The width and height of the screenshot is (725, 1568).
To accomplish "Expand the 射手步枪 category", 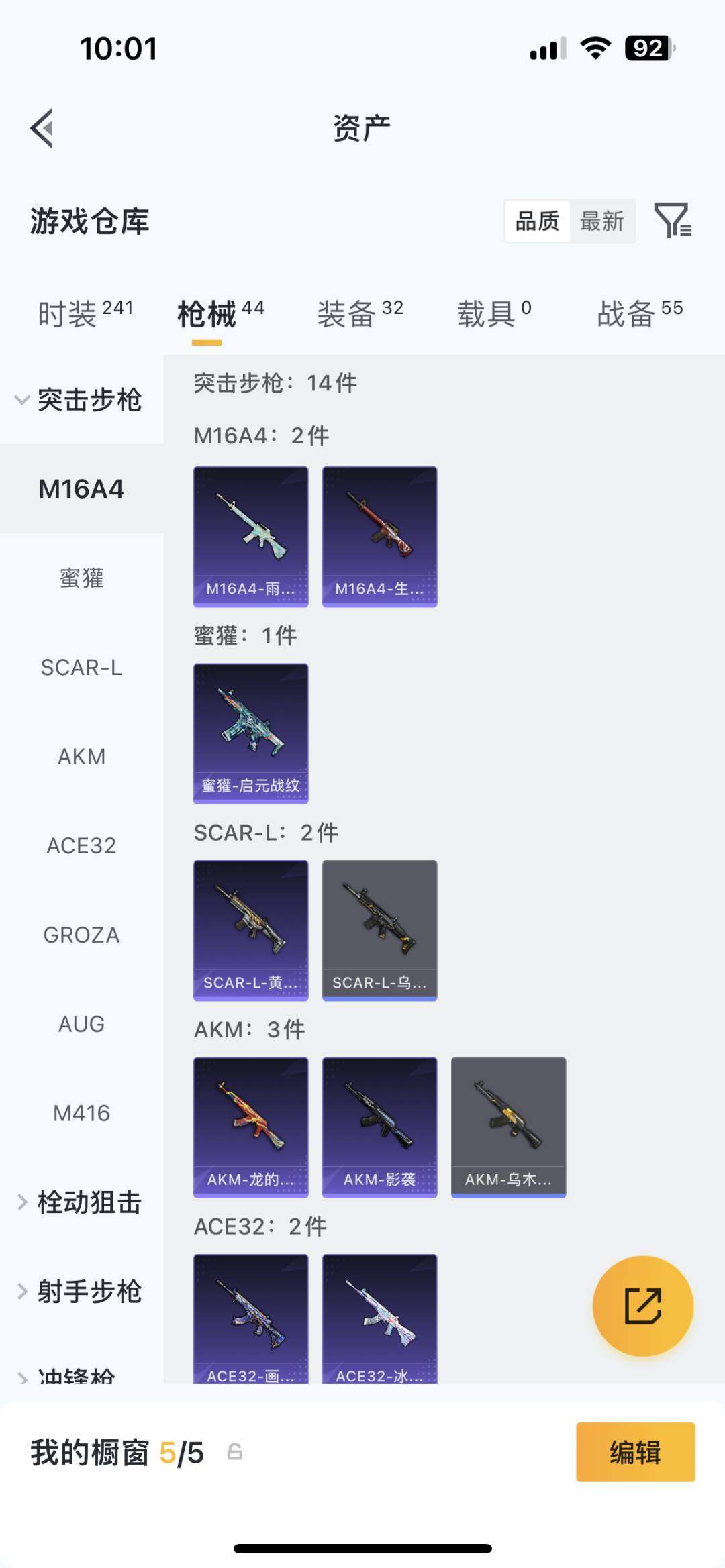I will pos(81,1292).
